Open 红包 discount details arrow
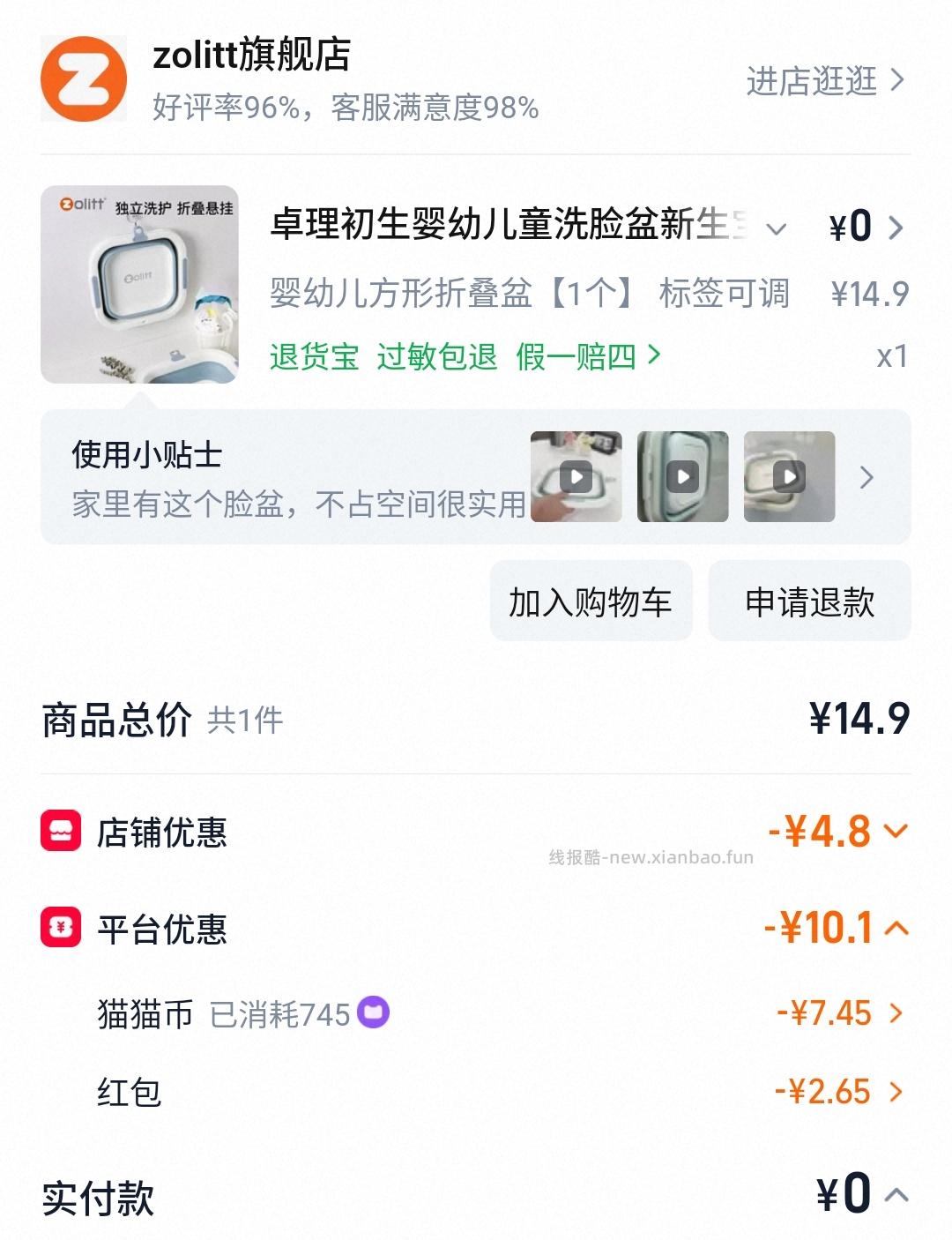Image resolution: width=952 pixels, height=1240 pixels. tap(894, 1094)
